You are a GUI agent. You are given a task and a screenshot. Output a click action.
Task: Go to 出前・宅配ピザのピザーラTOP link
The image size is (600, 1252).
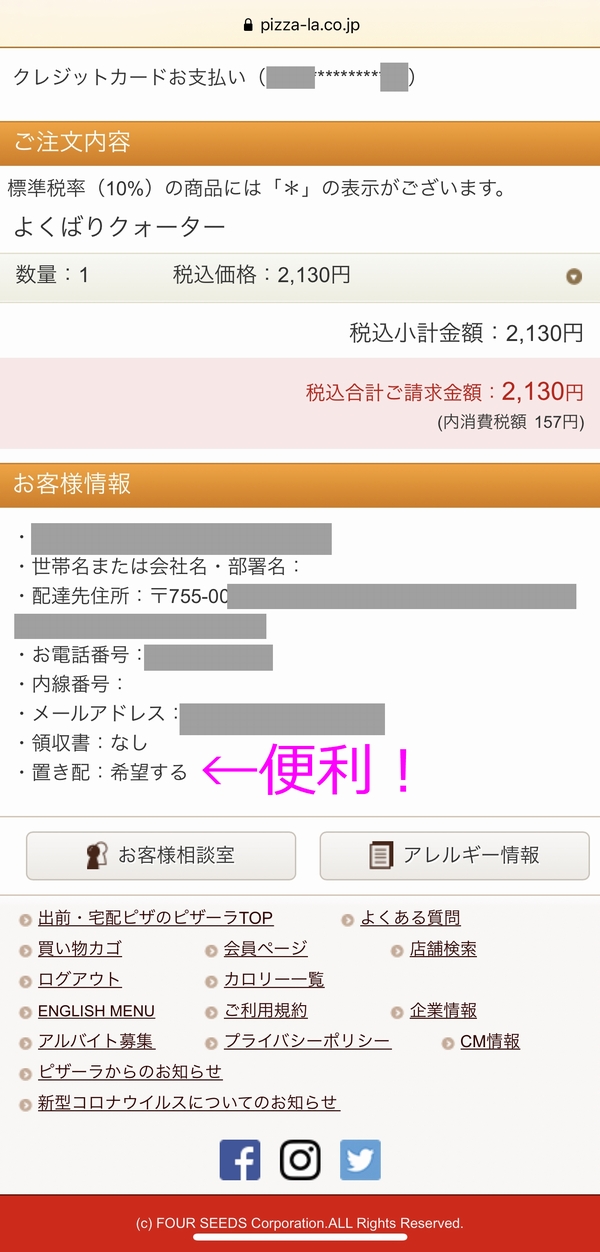[155, 918]
